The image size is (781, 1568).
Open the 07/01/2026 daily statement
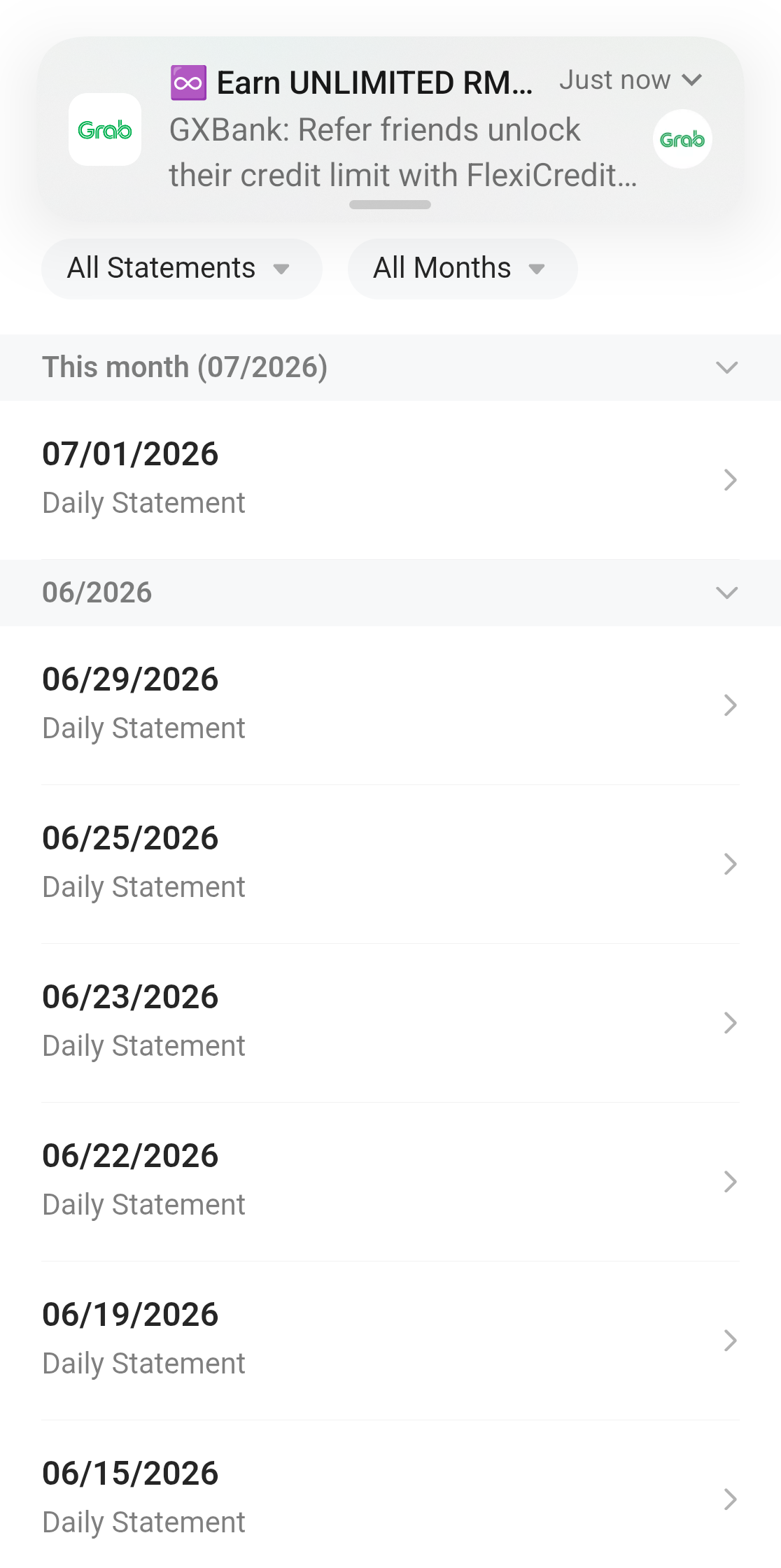pyautogui.click(x=390, y=479)
